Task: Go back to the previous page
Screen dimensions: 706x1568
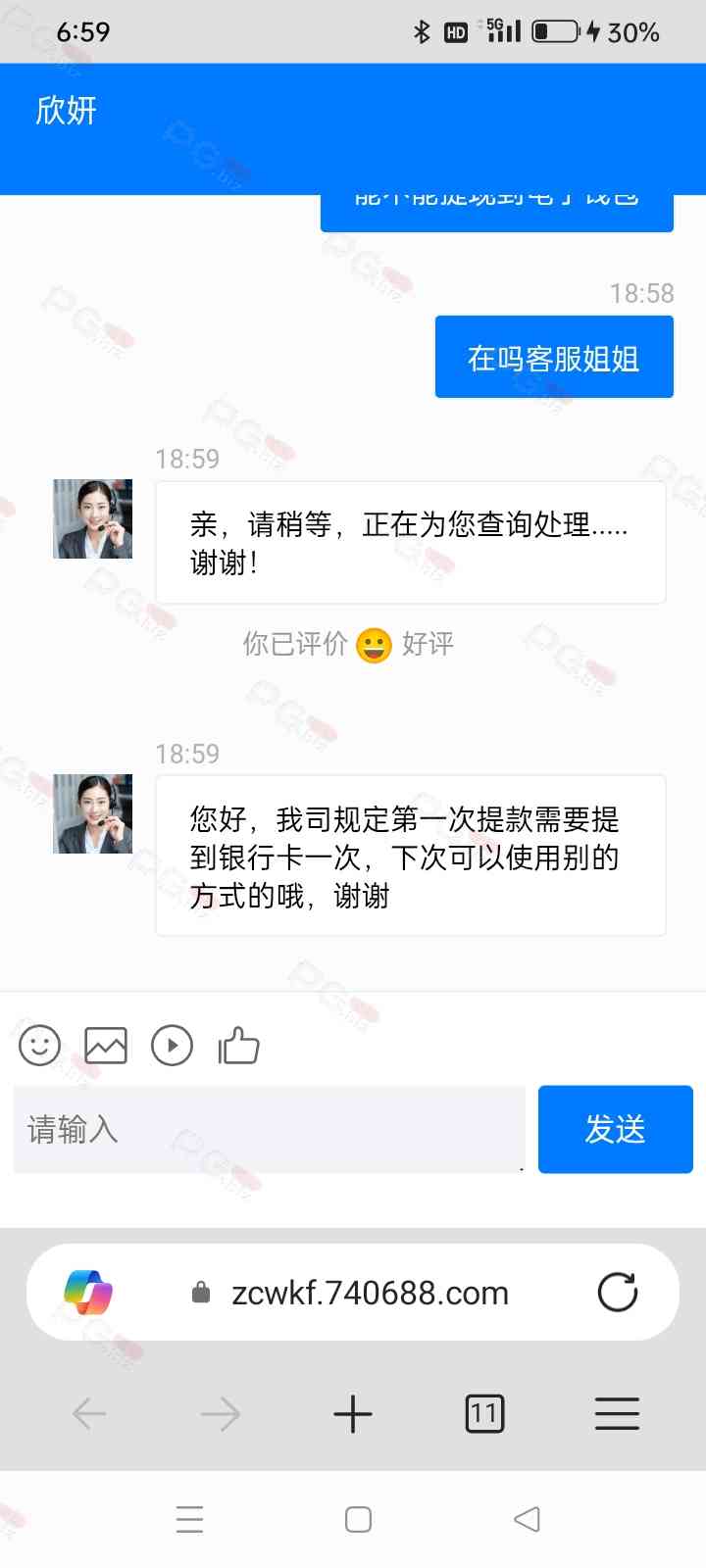Action: [x=89, y=1414]
